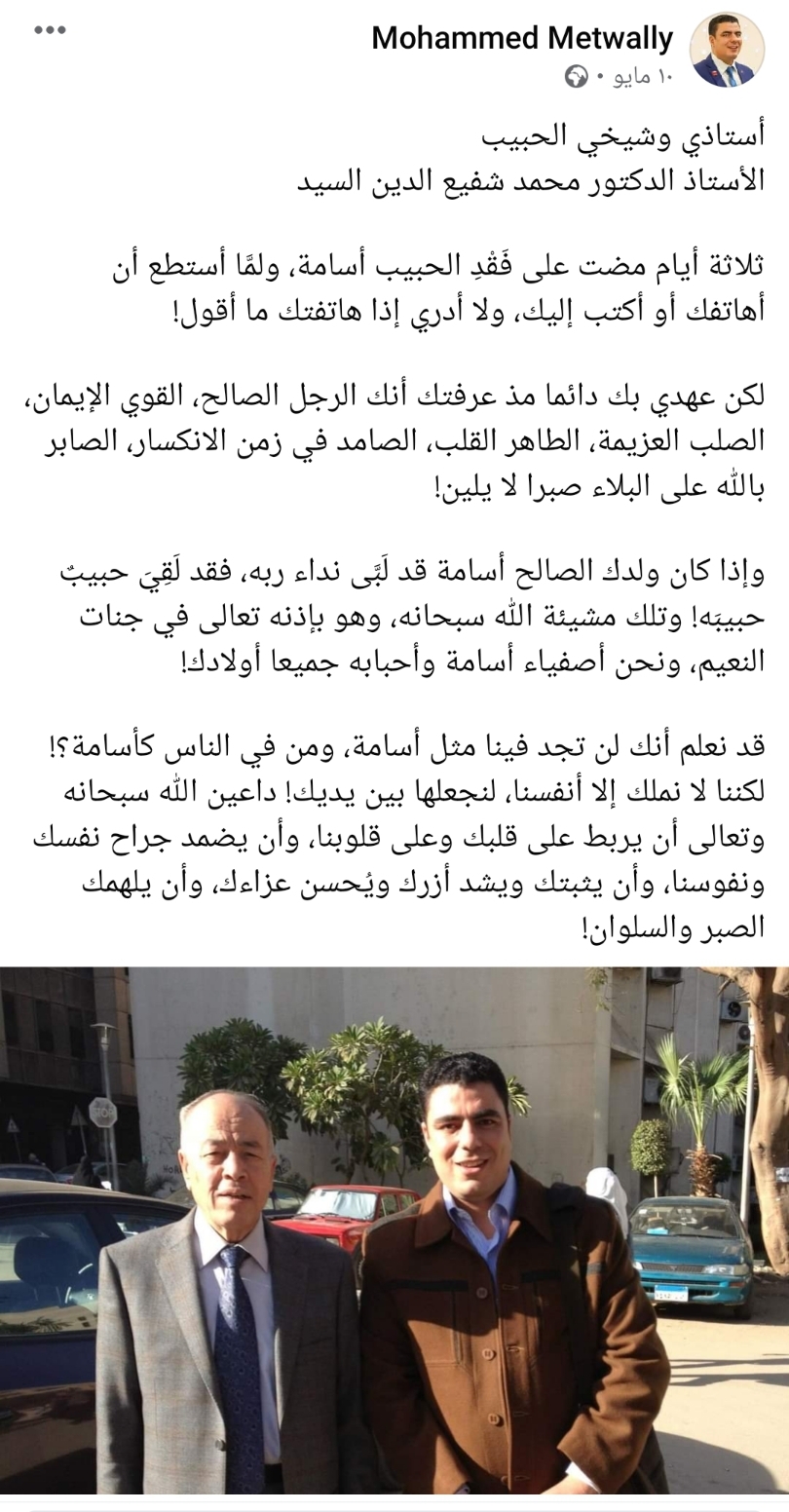Open Mohammed Metwally's profile picture
This screenshot has width=789, height=1512.
727,50
